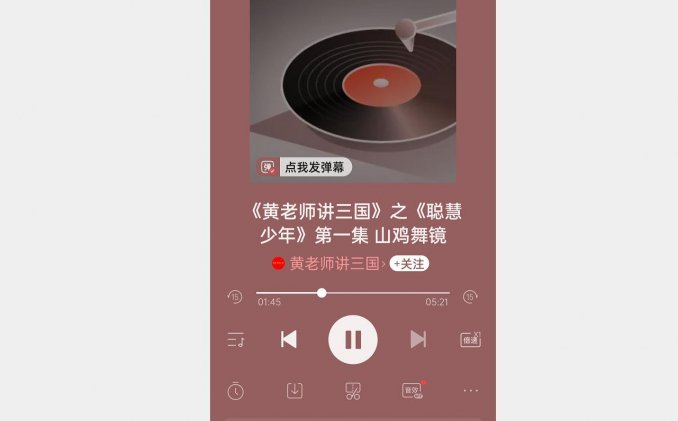The height and width of the screenshot is (421, 678).
Task: Open the audio clip scissors tool
Action: (353, 391)
